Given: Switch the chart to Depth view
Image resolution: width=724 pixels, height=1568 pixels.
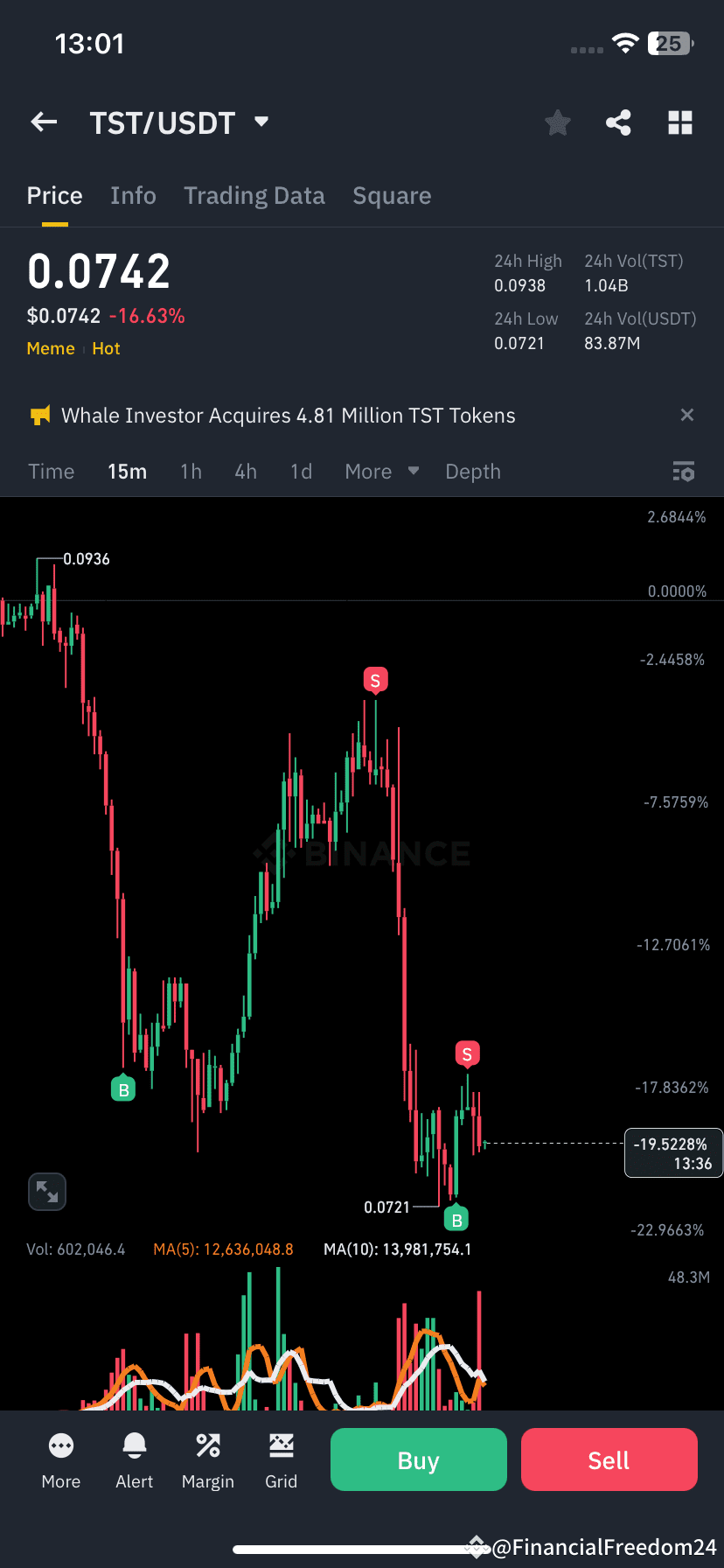Looking at the screenshot, I should 472,472.
